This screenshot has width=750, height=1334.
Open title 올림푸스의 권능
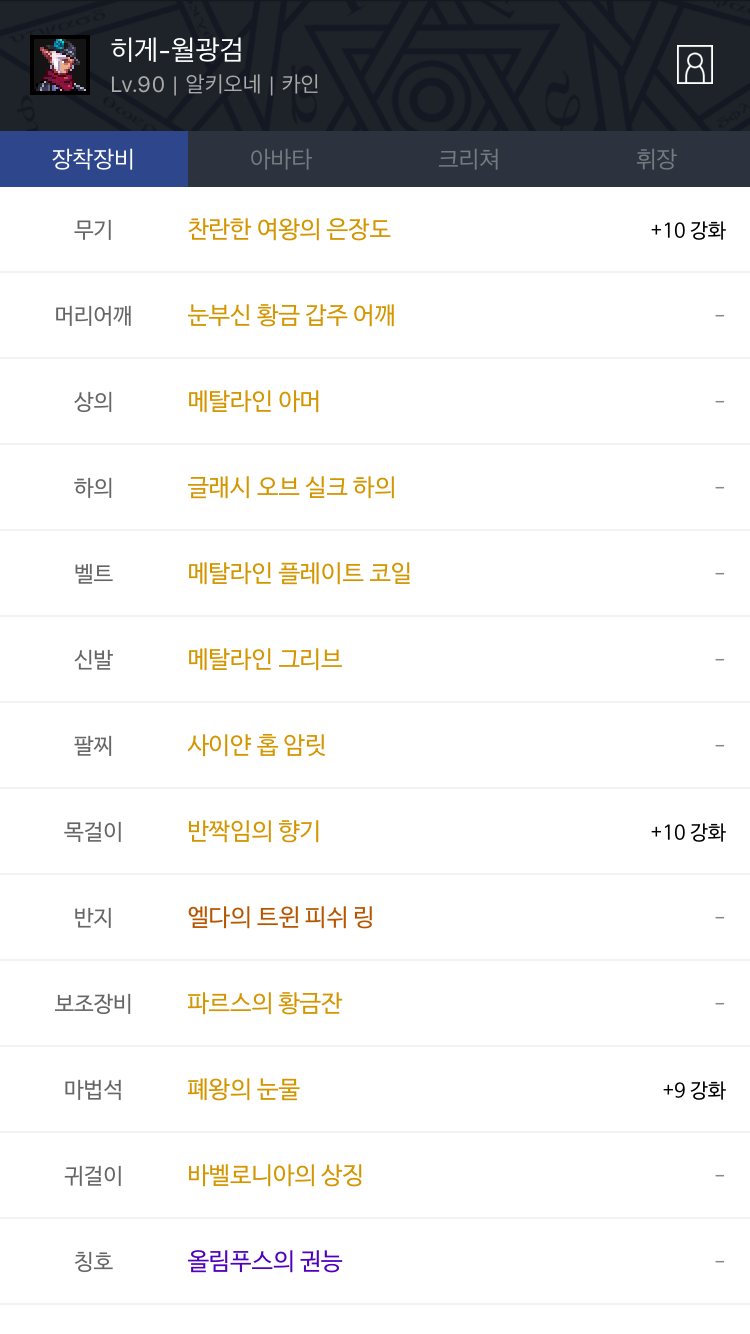(x=265, y=1262)
